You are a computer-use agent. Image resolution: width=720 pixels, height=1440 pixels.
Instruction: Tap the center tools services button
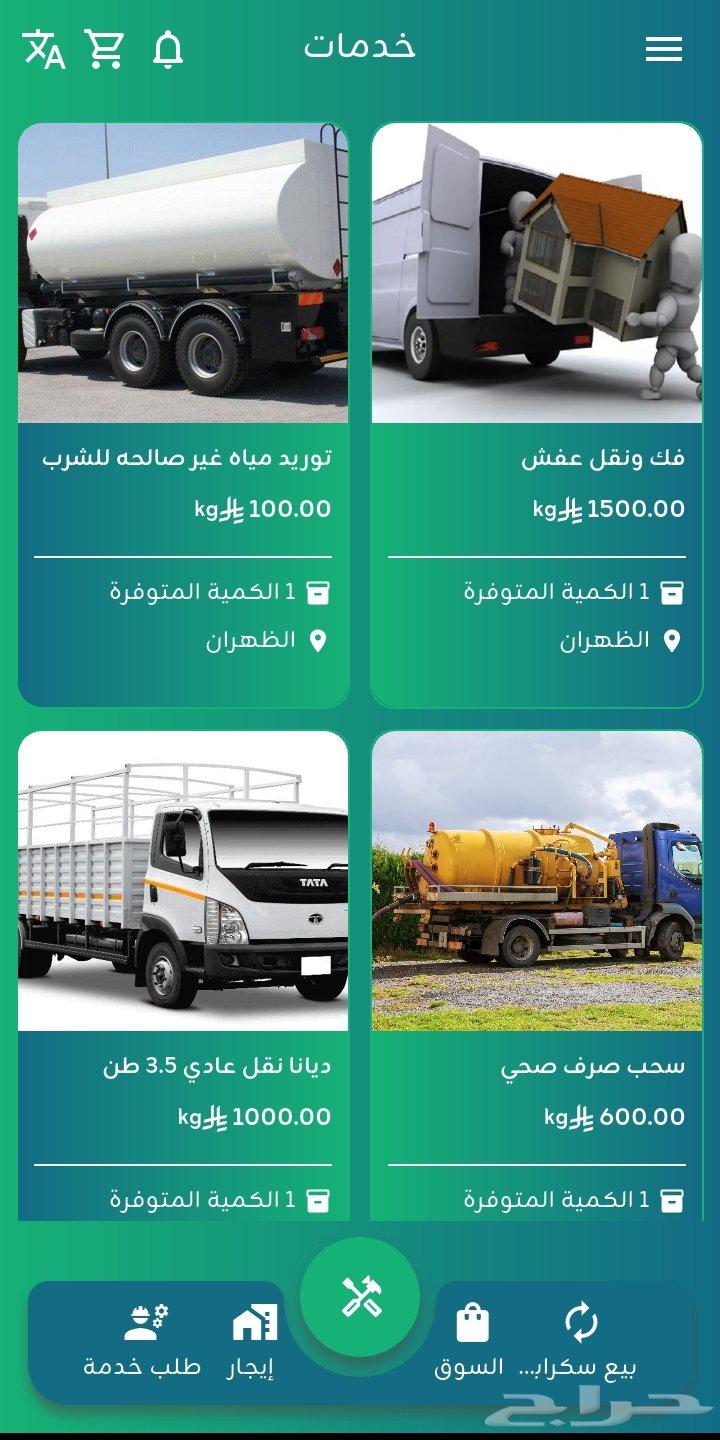(360, 1297)
